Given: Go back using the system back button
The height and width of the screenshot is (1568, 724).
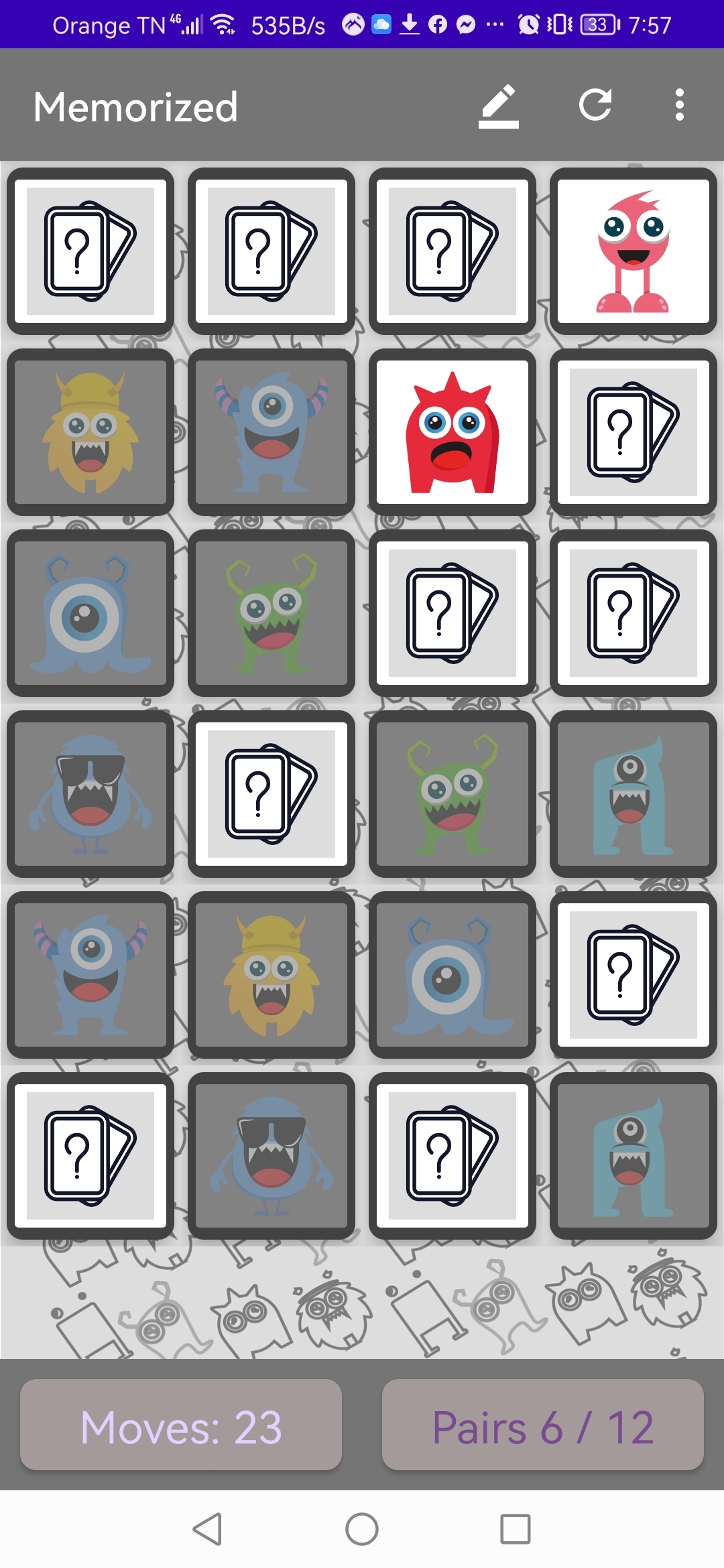Looking at the screenshot, I should [207, 1529].
